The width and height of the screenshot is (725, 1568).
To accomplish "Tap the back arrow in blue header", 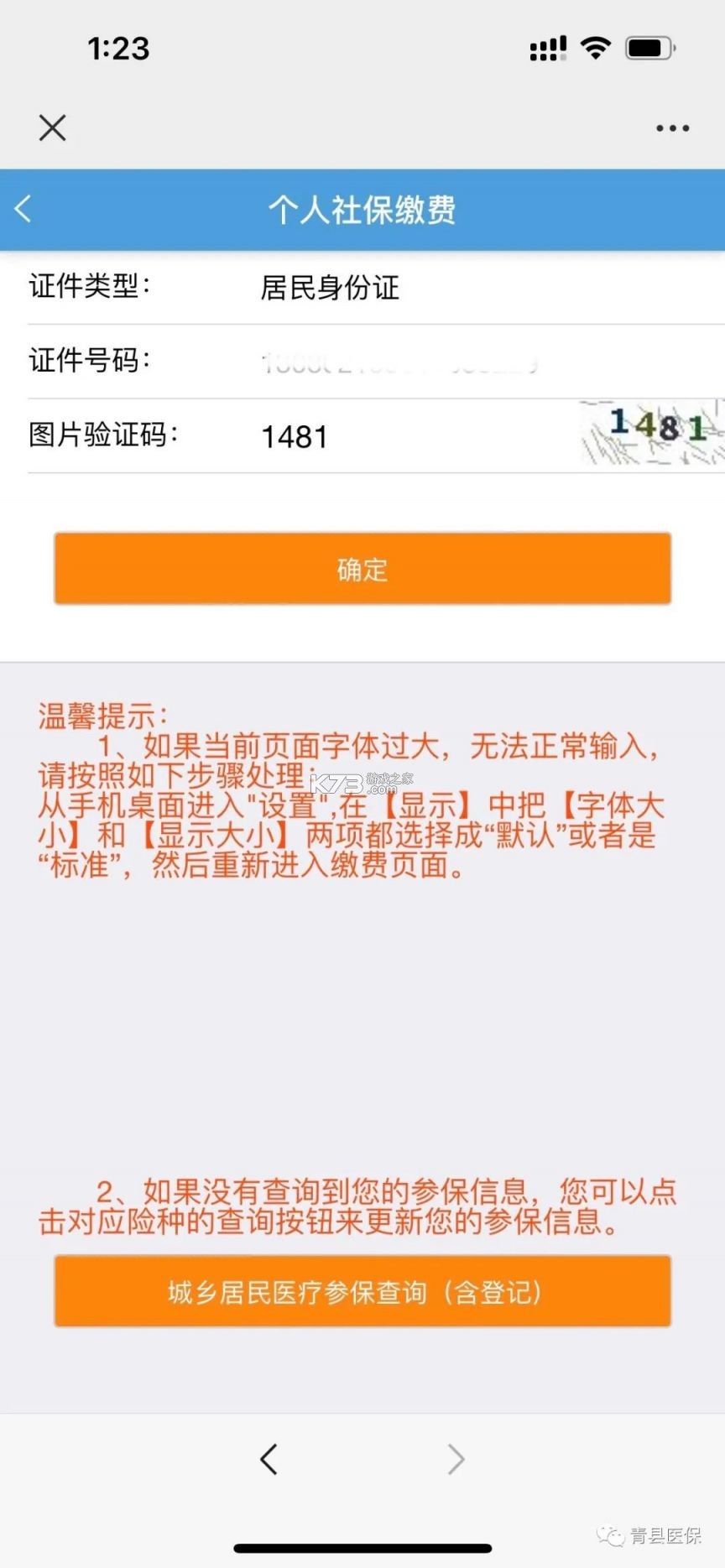I will (23, 210).
